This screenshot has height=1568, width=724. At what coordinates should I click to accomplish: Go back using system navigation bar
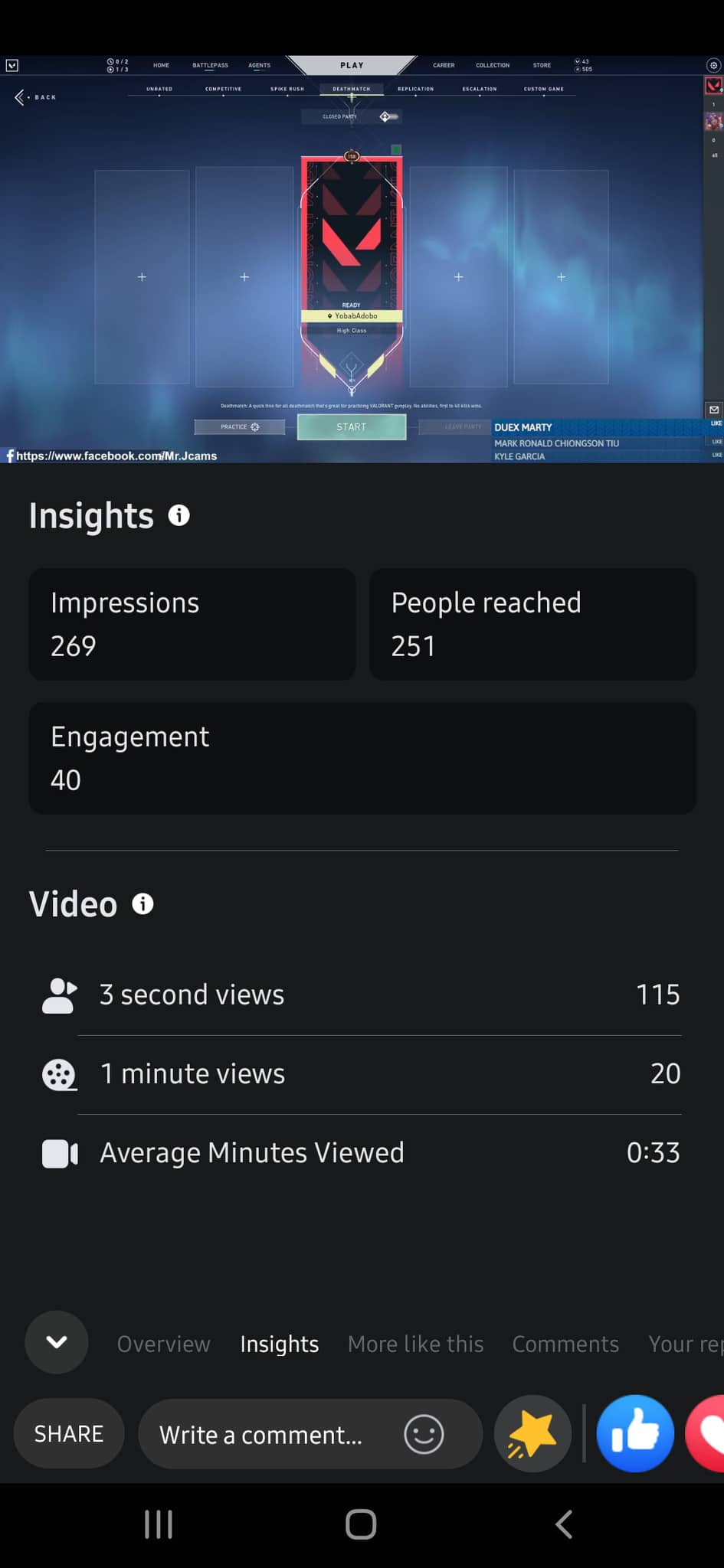click(x=564, y=1524)
